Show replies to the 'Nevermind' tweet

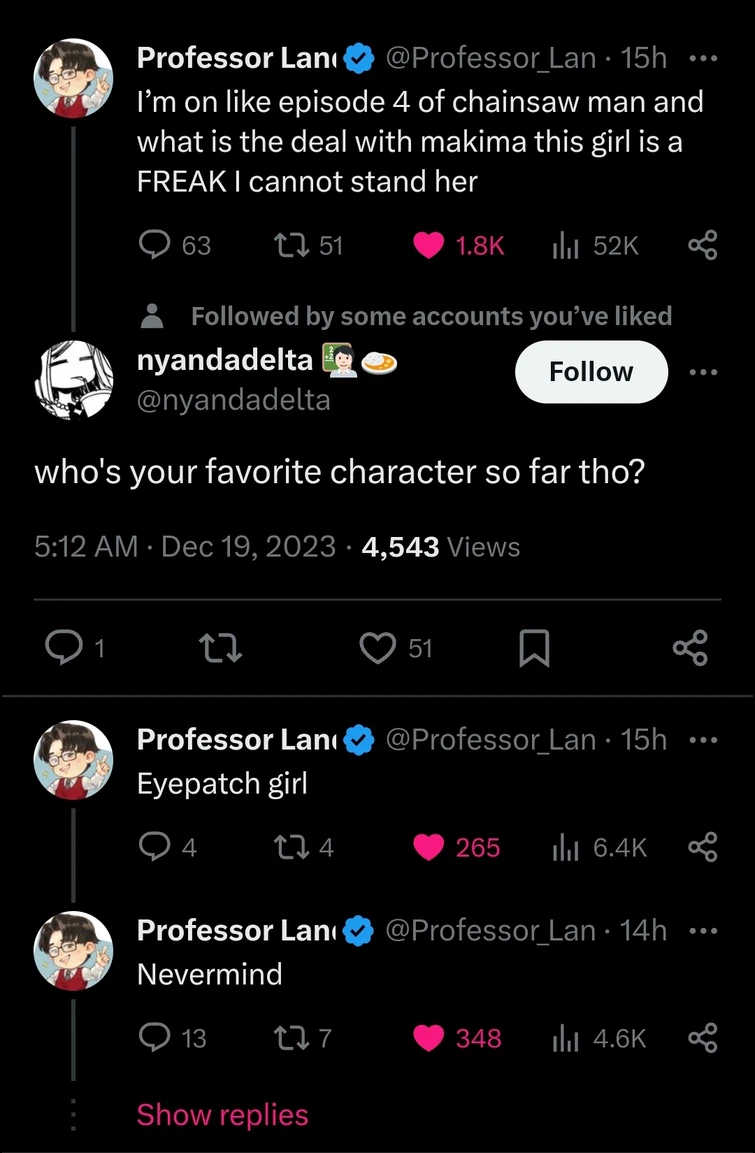click(x=222, y=1113)
